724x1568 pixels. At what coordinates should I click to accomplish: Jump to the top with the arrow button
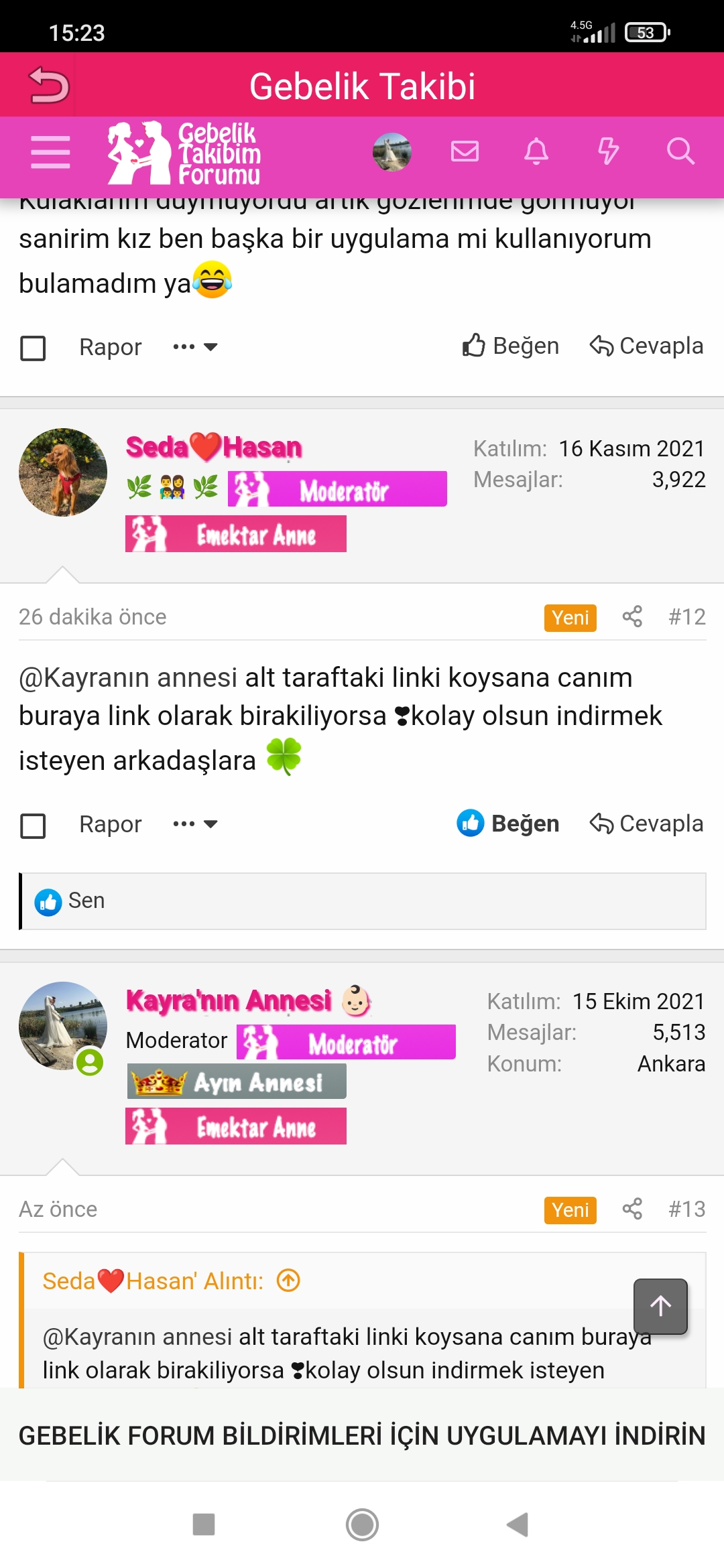pos(660,1306)
